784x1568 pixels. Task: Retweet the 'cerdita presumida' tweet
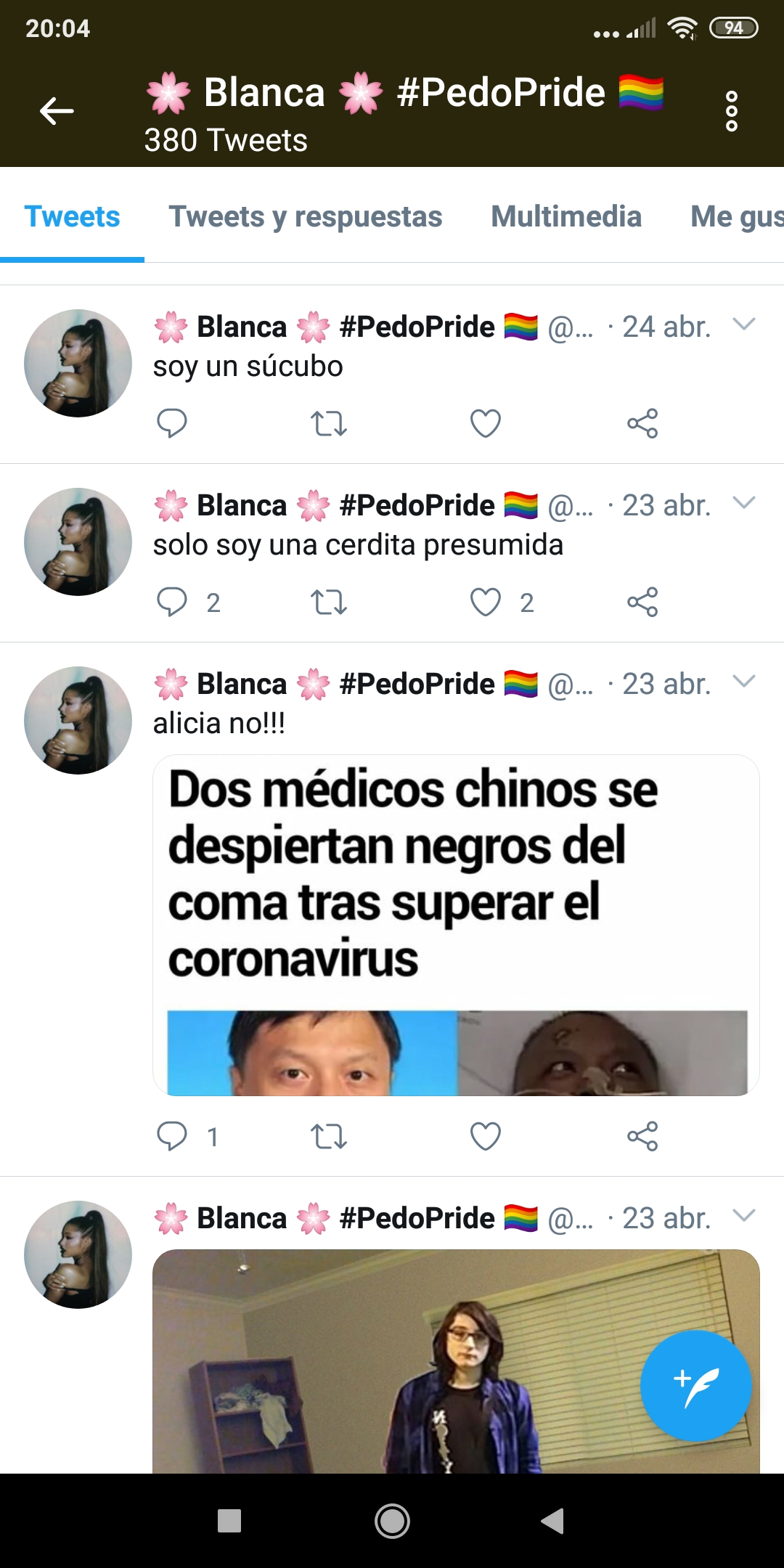pyautogui.click(x=328, y=602)
